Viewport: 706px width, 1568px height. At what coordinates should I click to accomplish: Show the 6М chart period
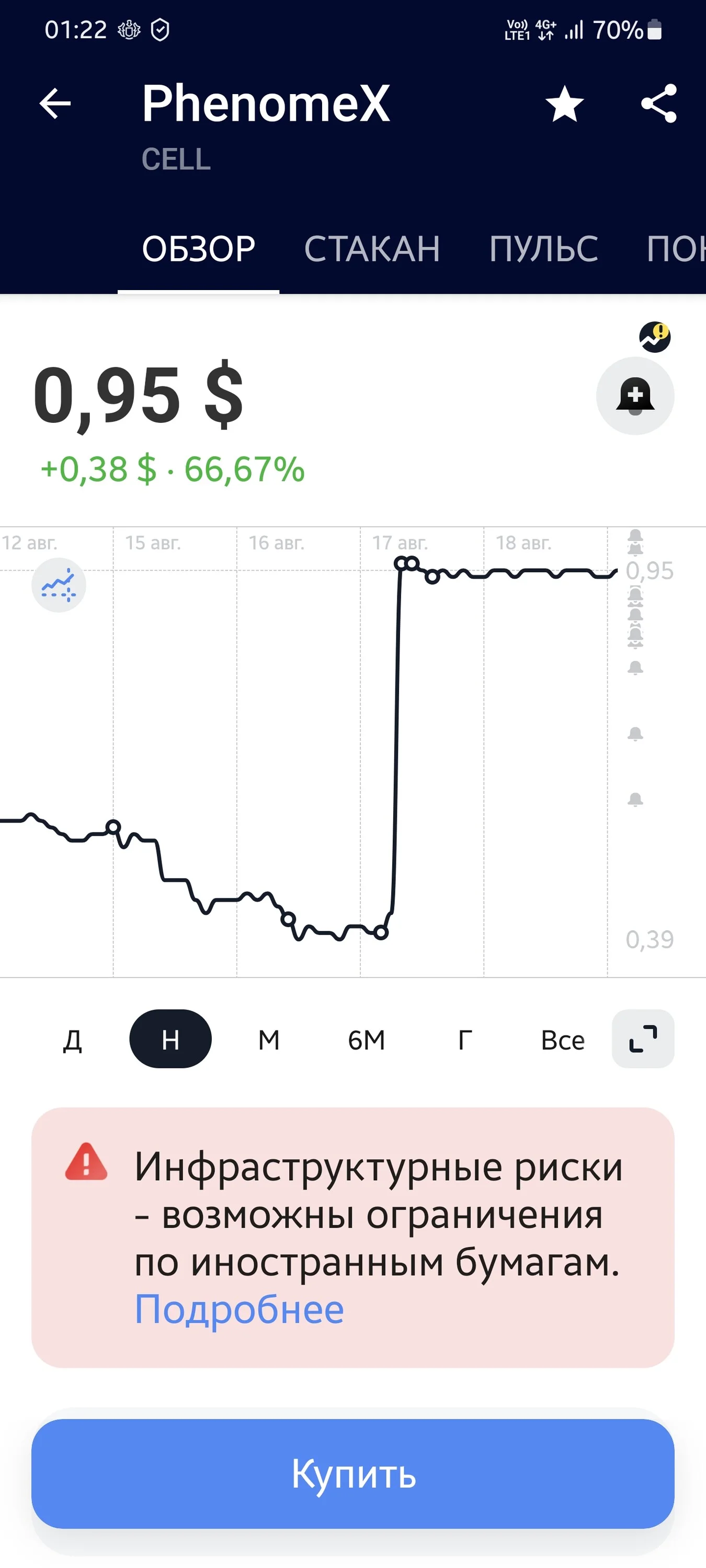click(x=367, y=1039)
